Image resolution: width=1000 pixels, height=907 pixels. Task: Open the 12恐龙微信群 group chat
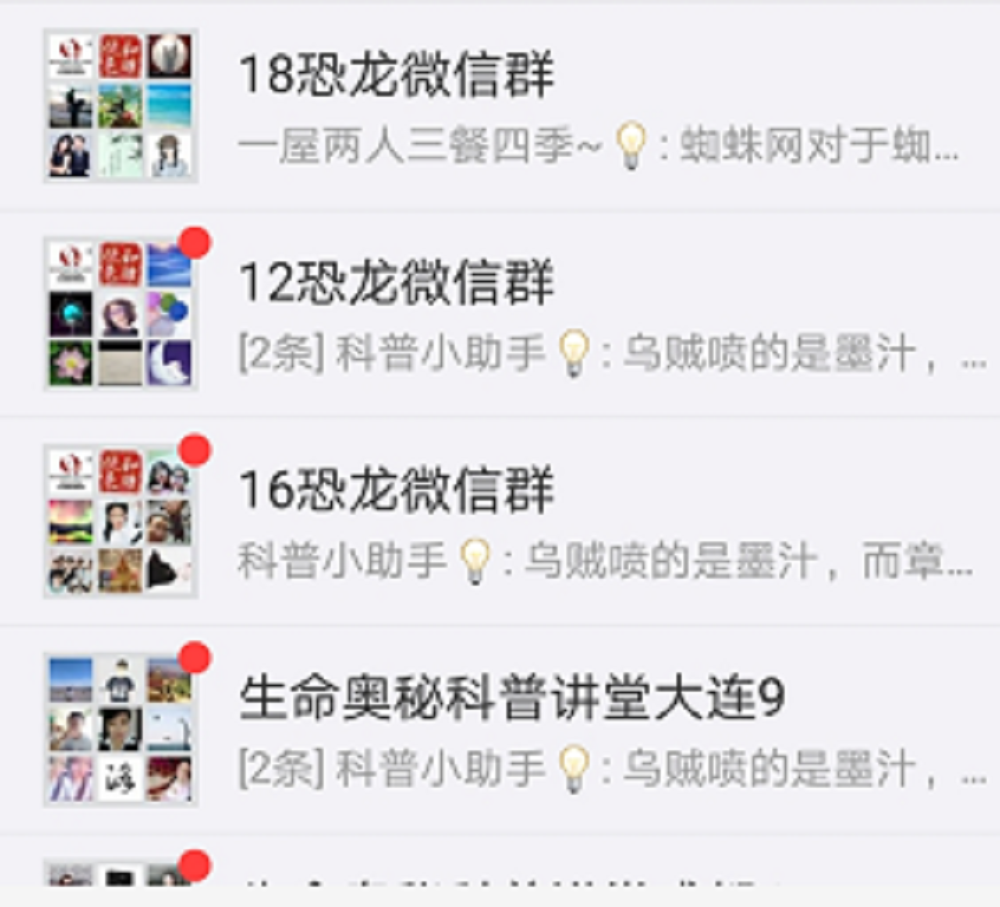click(500, 314)
